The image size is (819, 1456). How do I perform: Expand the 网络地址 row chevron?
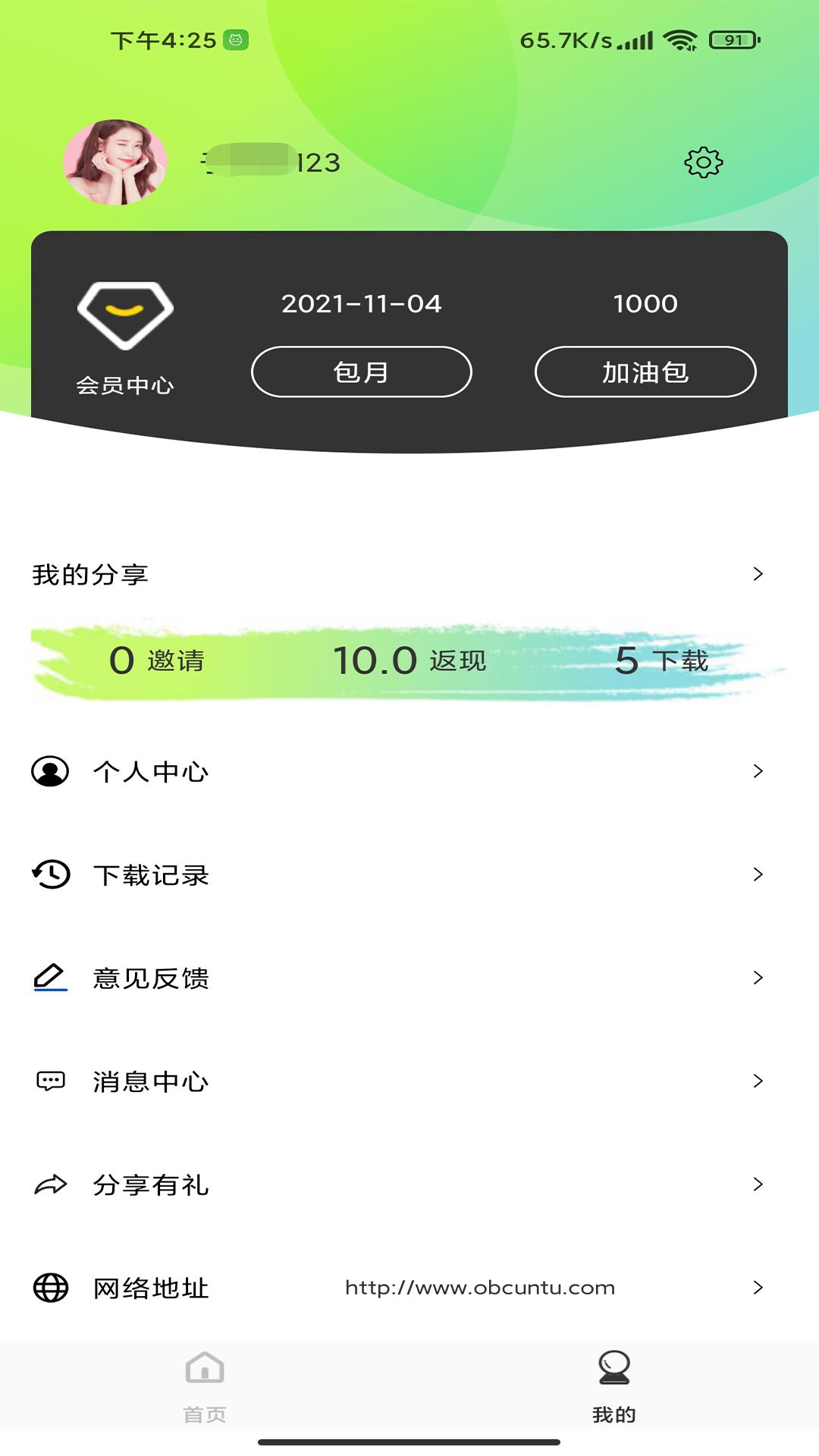[x=758, y=1287]
